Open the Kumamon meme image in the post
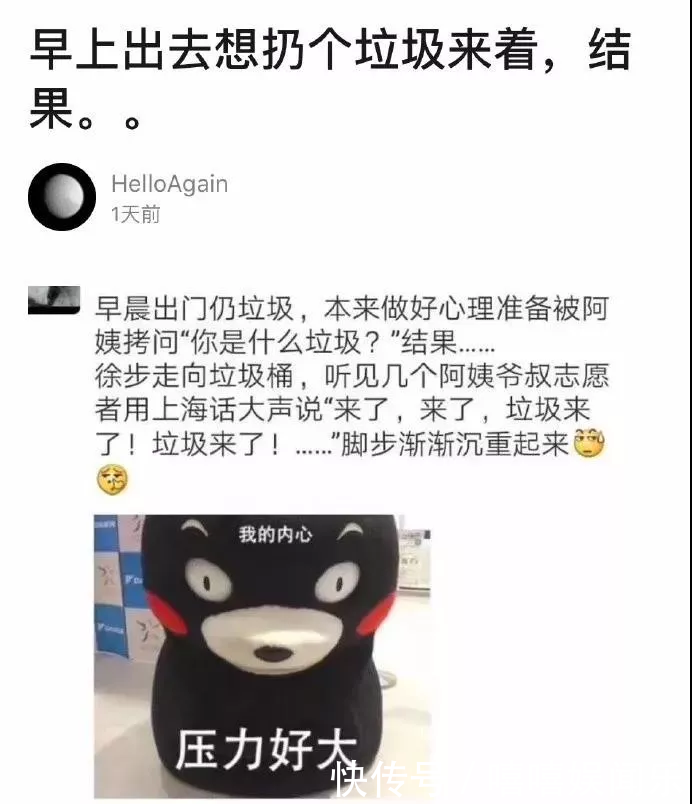 point(262,655)
